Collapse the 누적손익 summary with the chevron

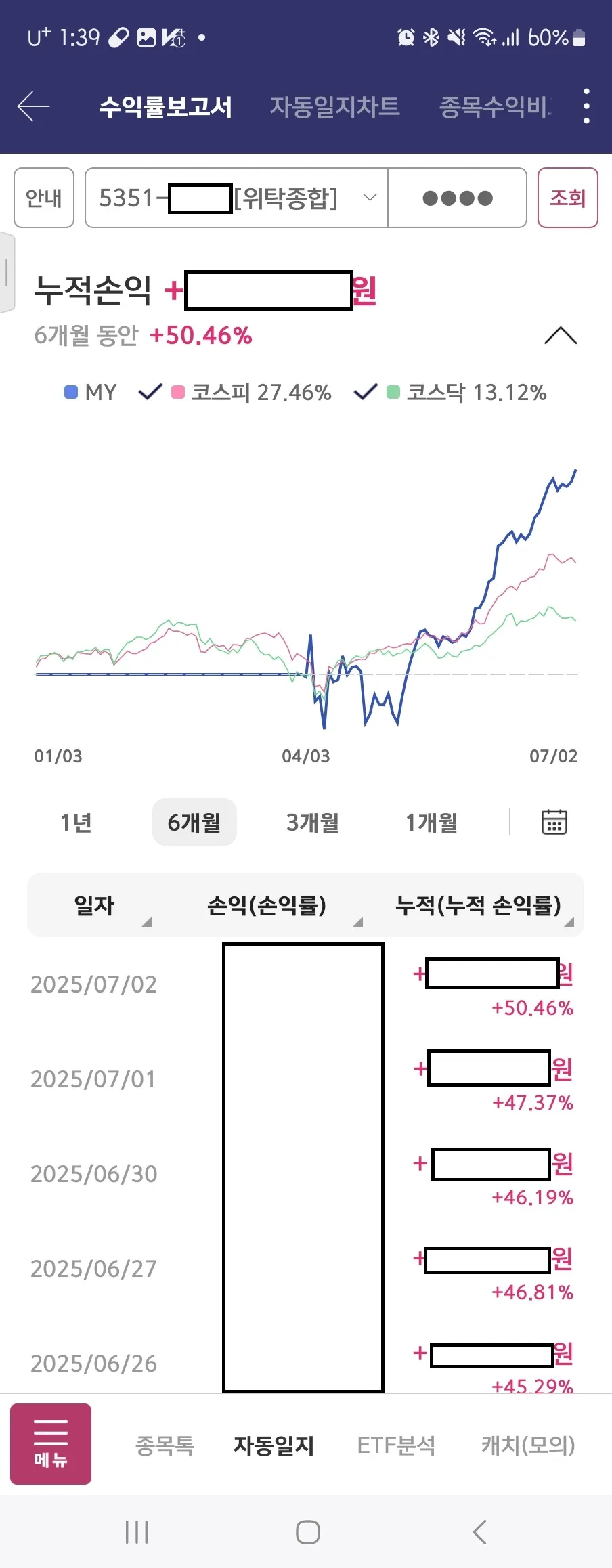click(561, 336)
